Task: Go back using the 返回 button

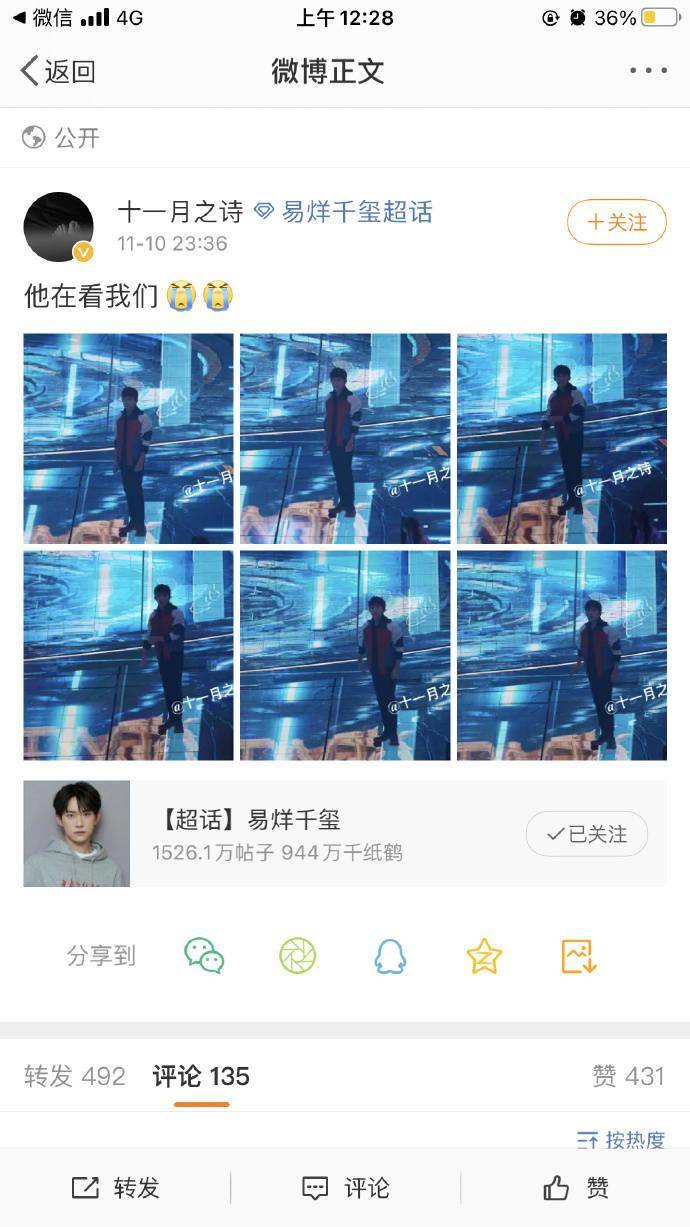Action: tap(58, 71)
